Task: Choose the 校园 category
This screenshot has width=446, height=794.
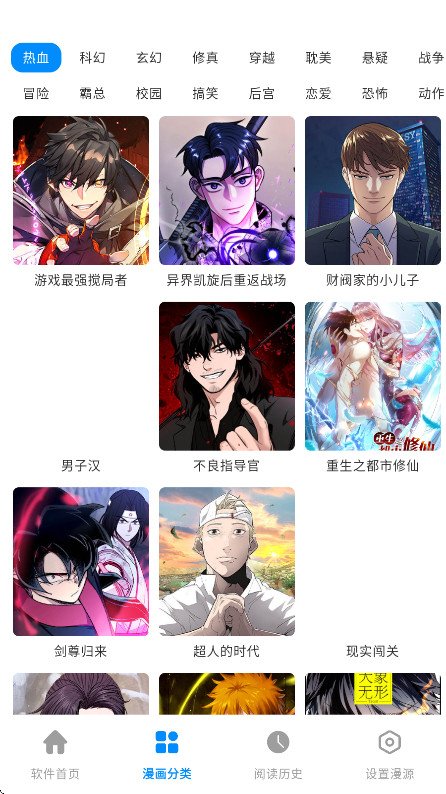Action: tap(149, 94)
